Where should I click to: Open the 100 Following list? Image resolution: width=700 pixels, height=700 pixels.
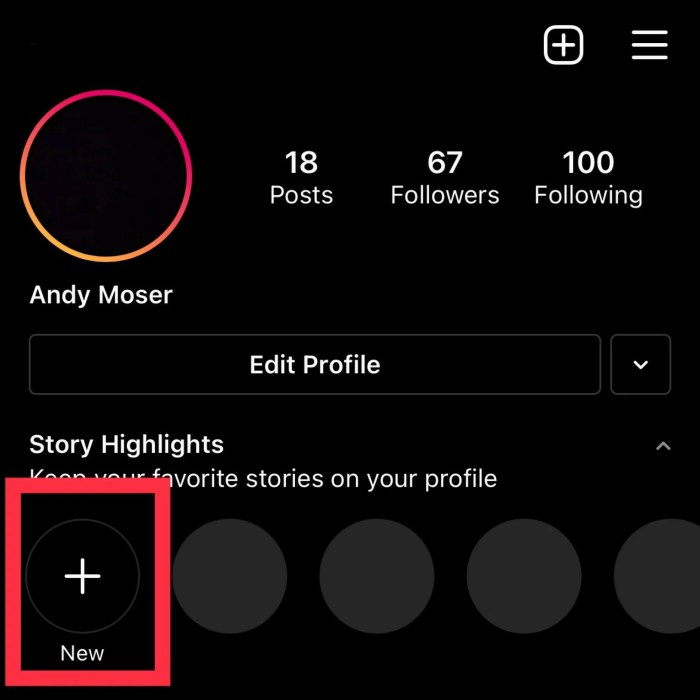point(588,177)
